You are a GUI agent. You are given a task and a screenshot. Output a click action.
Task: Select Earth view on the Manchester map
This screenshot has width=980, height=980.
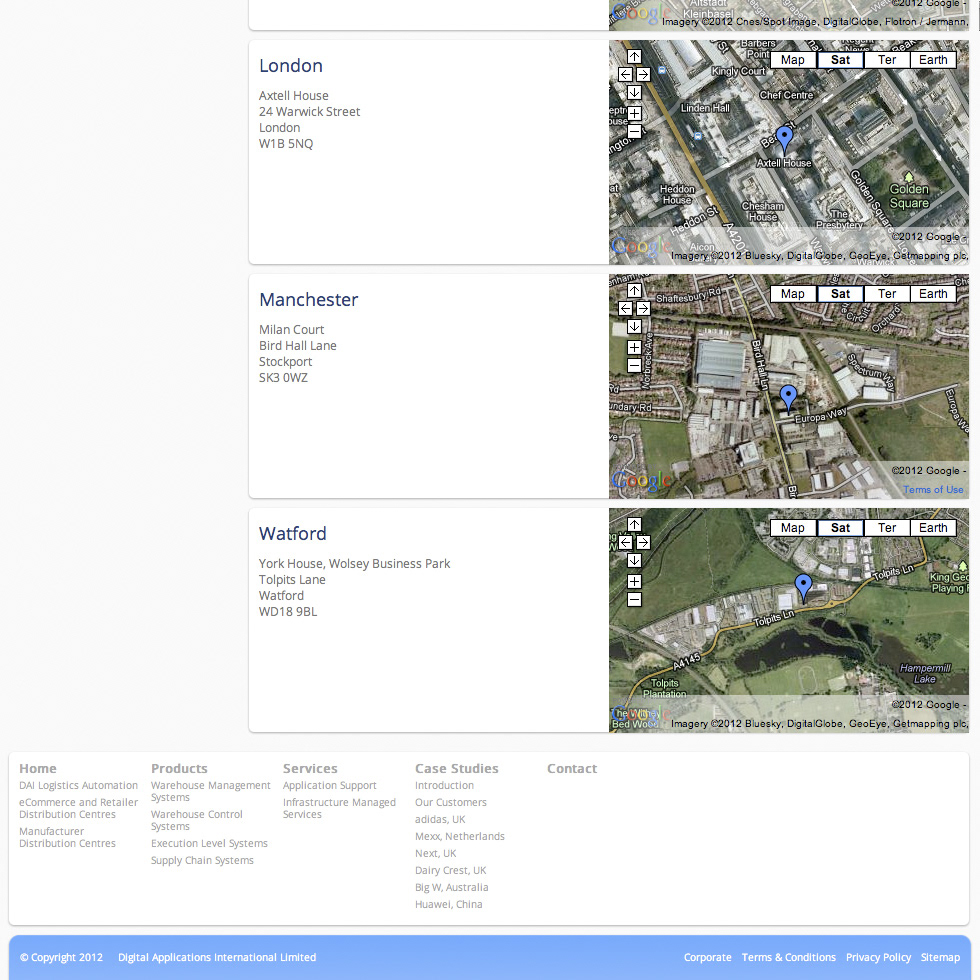(933, 294)
